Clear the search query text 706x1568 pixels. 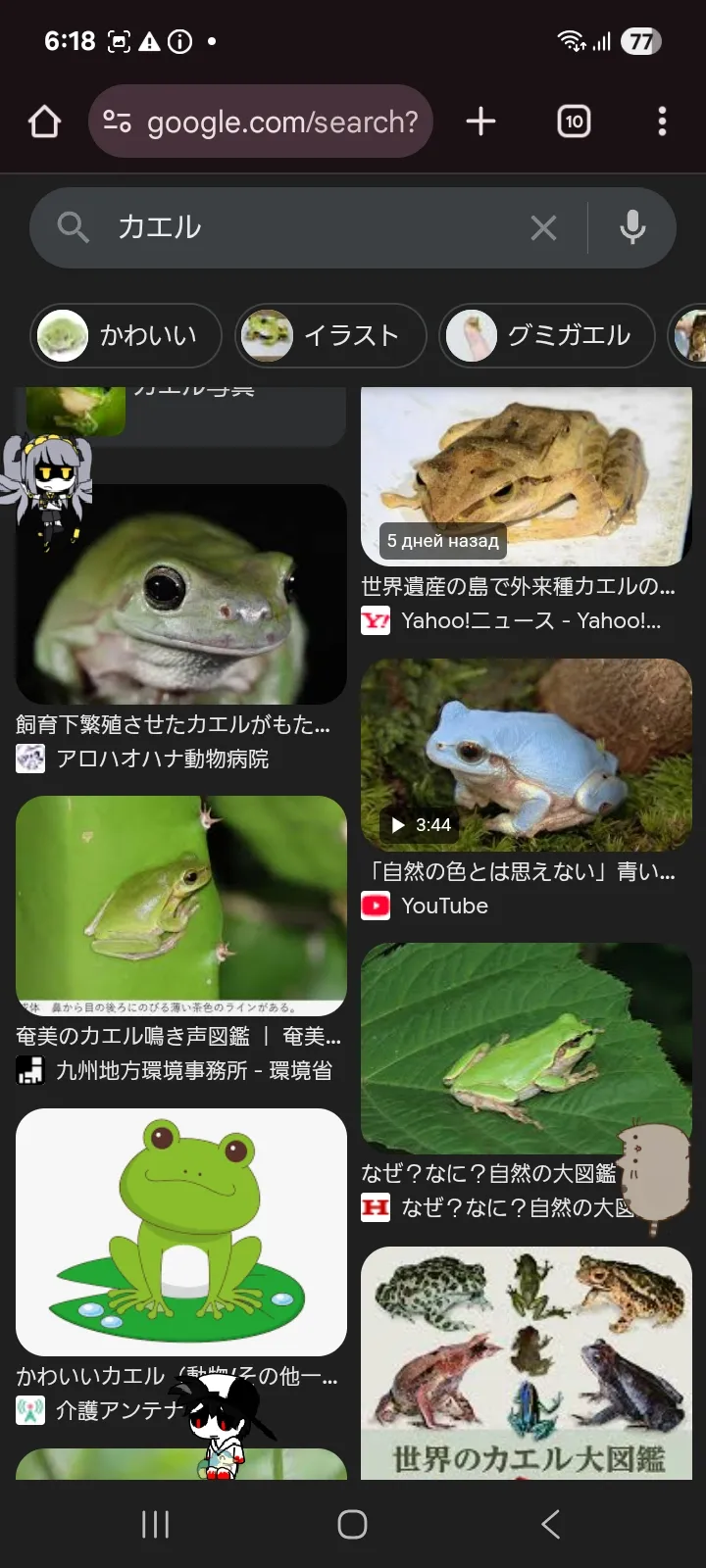(x=543, y=228)
